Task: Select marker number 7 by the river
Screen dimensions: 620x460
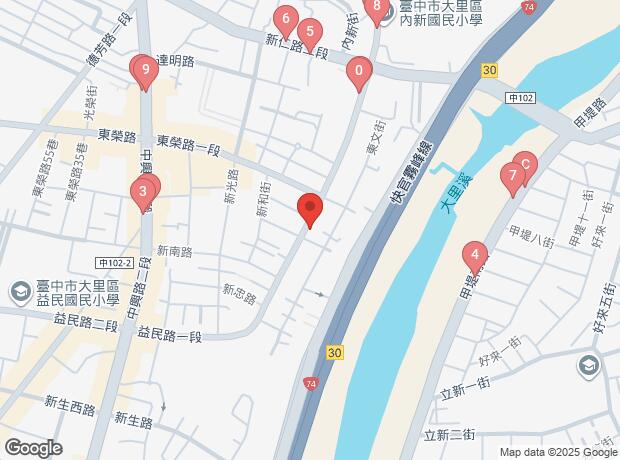Action: pyautogui.click(x=513, y=178)
